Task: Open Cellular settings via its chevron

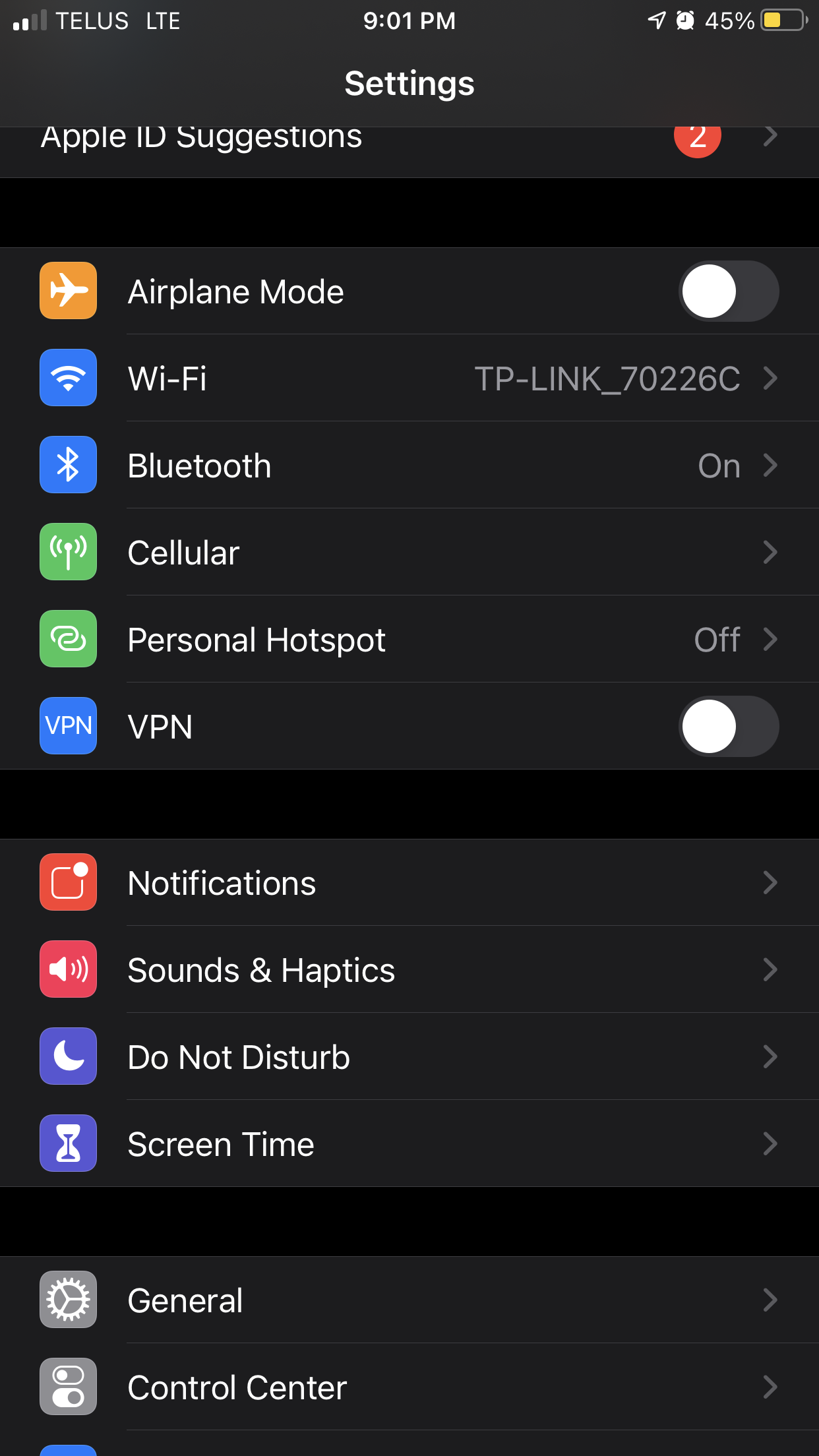Action: coord(770,552)
